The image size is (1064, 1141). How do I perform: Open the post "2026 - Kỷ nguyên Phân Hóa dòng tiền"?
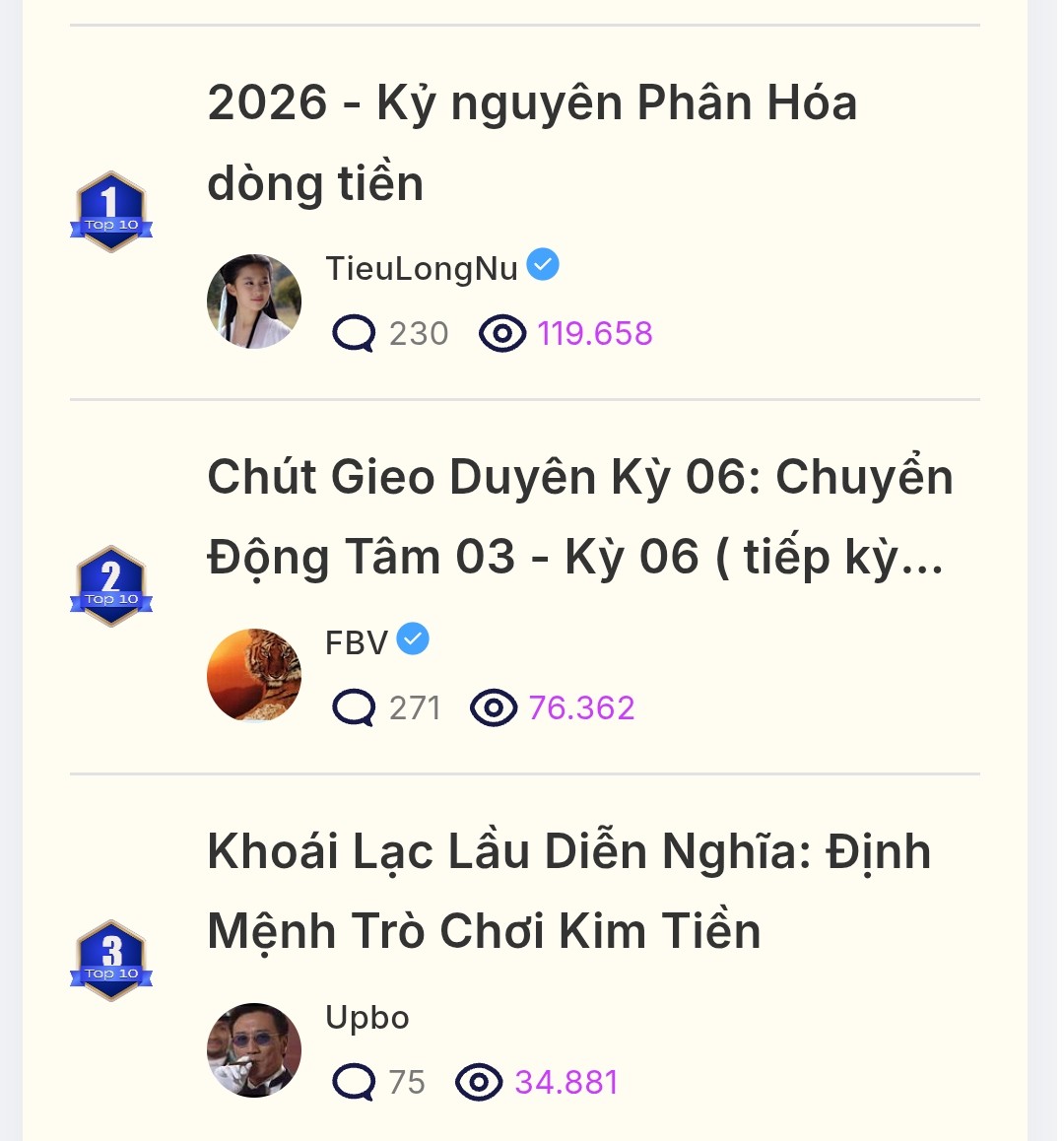pos(532,143)
